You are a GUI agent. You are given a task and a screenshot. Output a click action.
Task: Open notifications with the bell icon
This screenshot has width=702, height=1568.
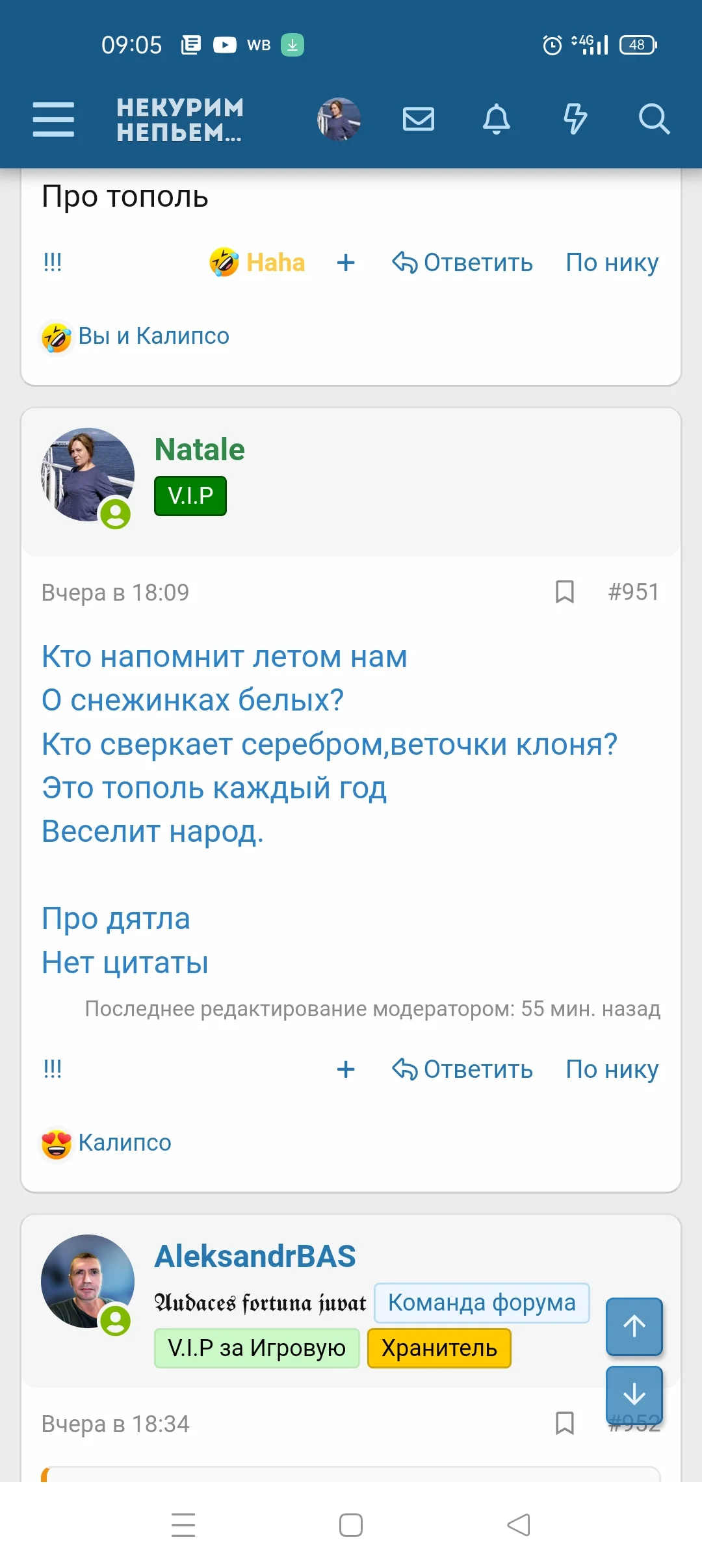click(497, 119)
